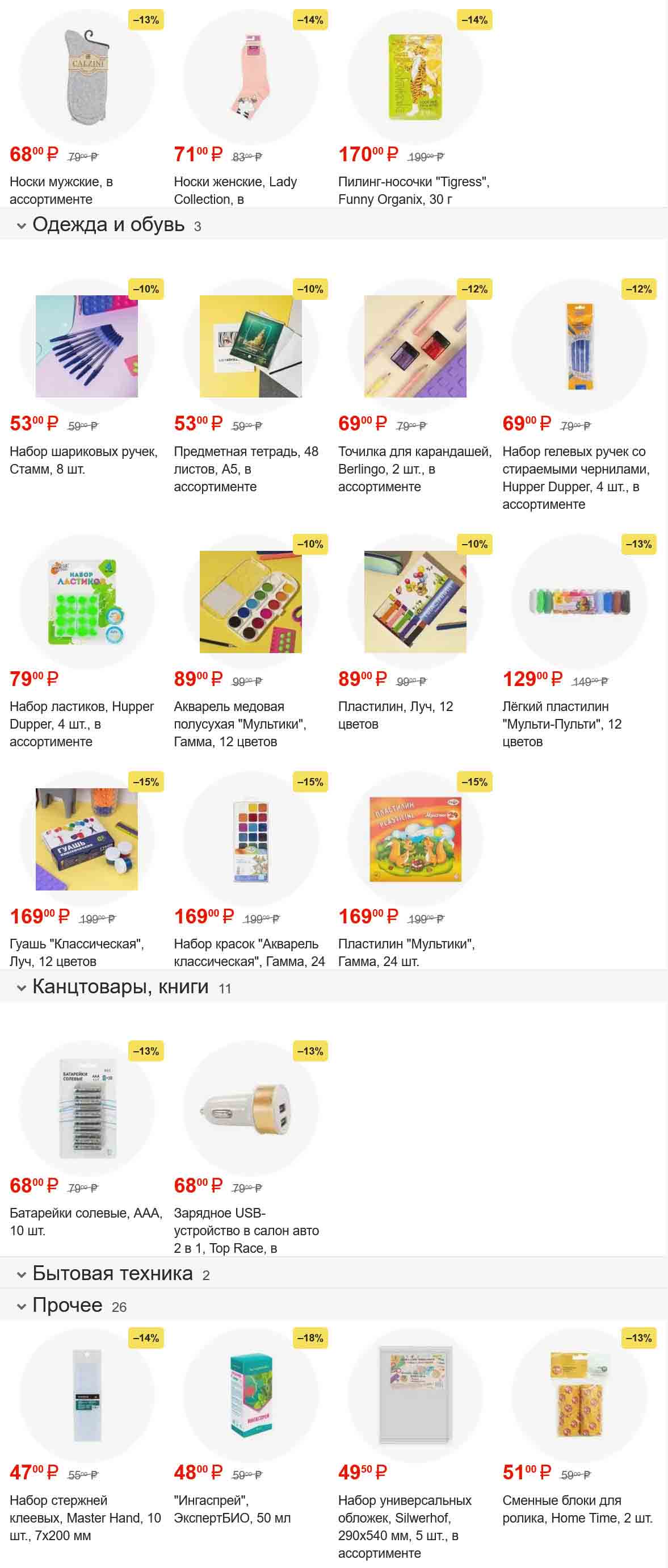
Task: Toggle the Прочее section header
Action: 67,1305
